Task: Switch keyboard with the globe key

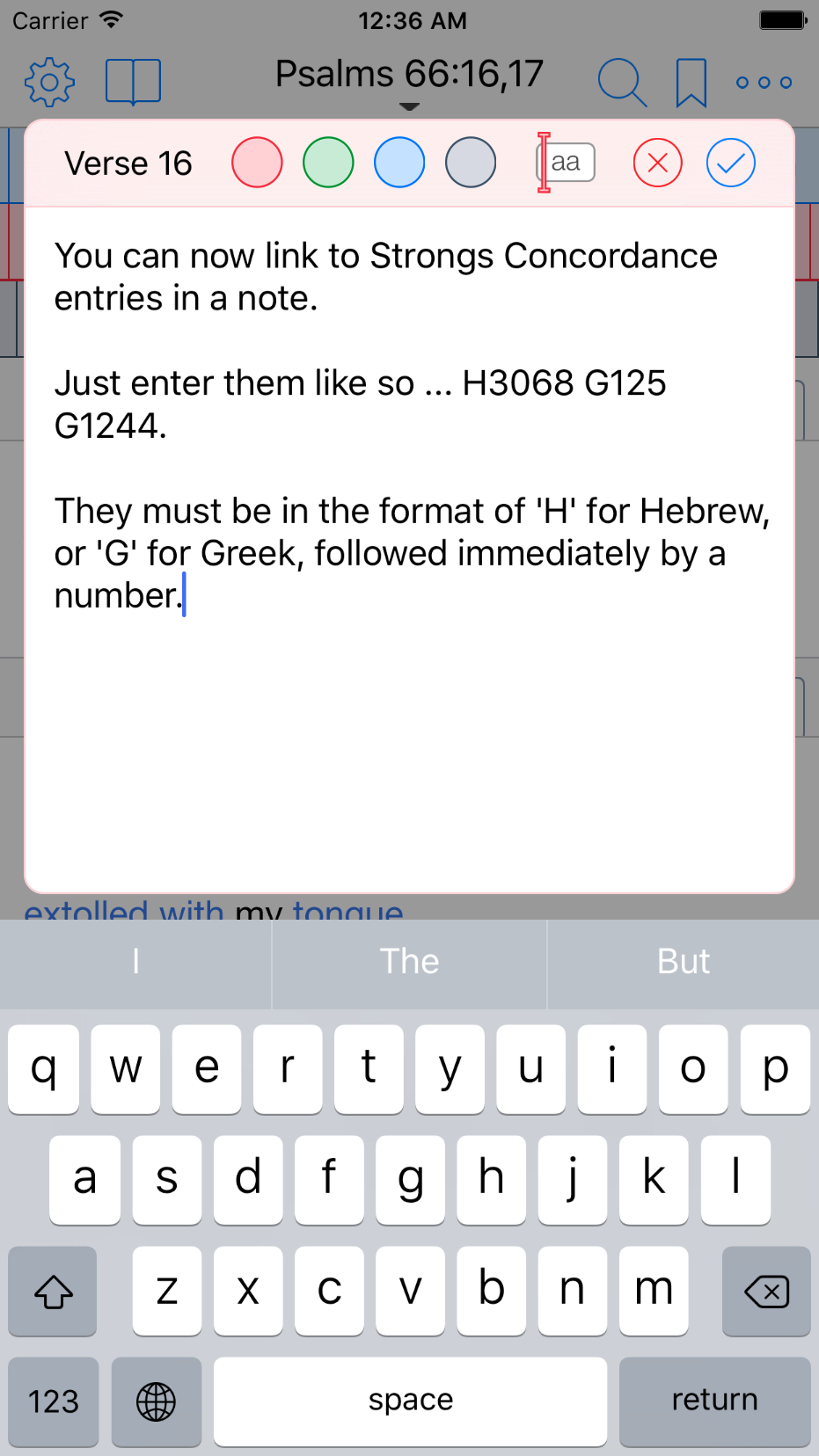Action: tap(157, 1400)
